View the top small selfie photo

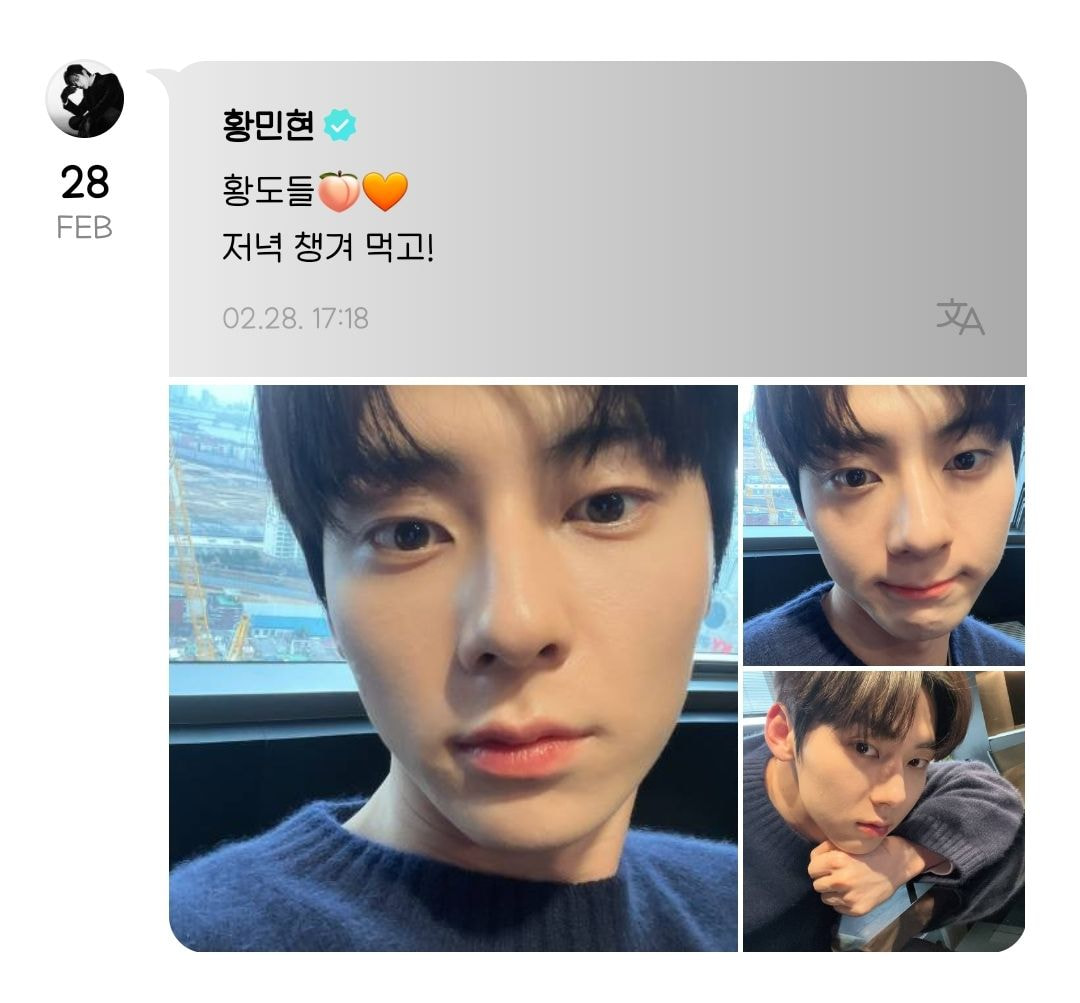883,525
